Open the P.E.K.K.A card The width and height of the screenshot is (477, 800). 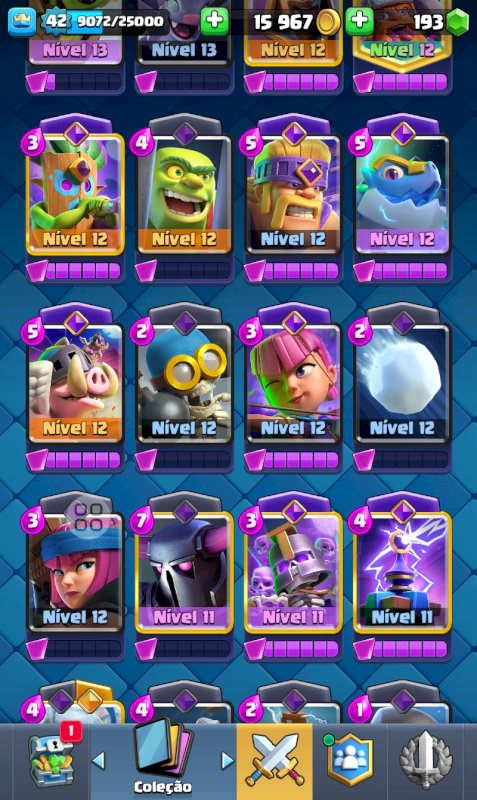[x=184, y=572]
